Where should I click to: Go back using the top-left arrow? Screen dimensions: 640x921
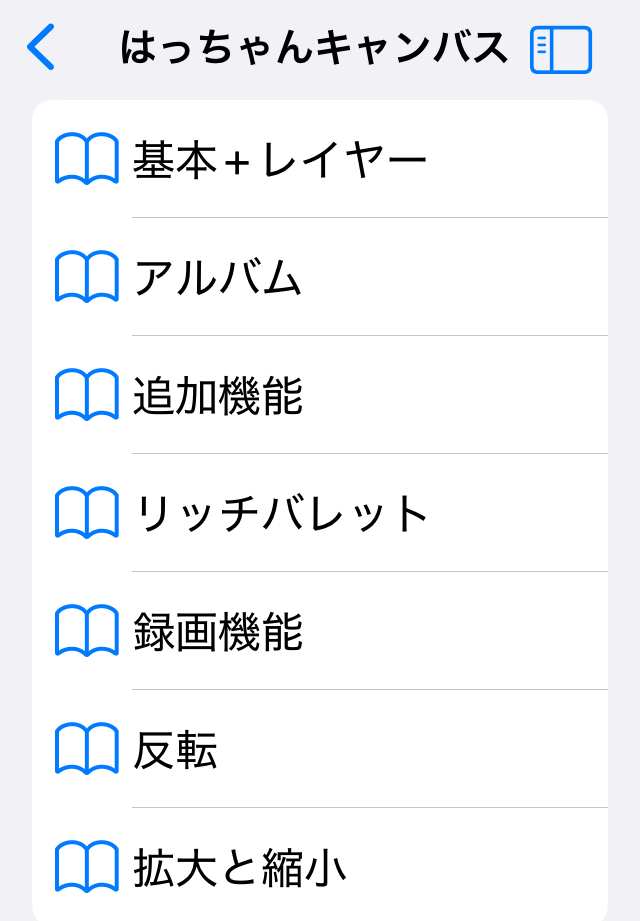pos(41,48)
